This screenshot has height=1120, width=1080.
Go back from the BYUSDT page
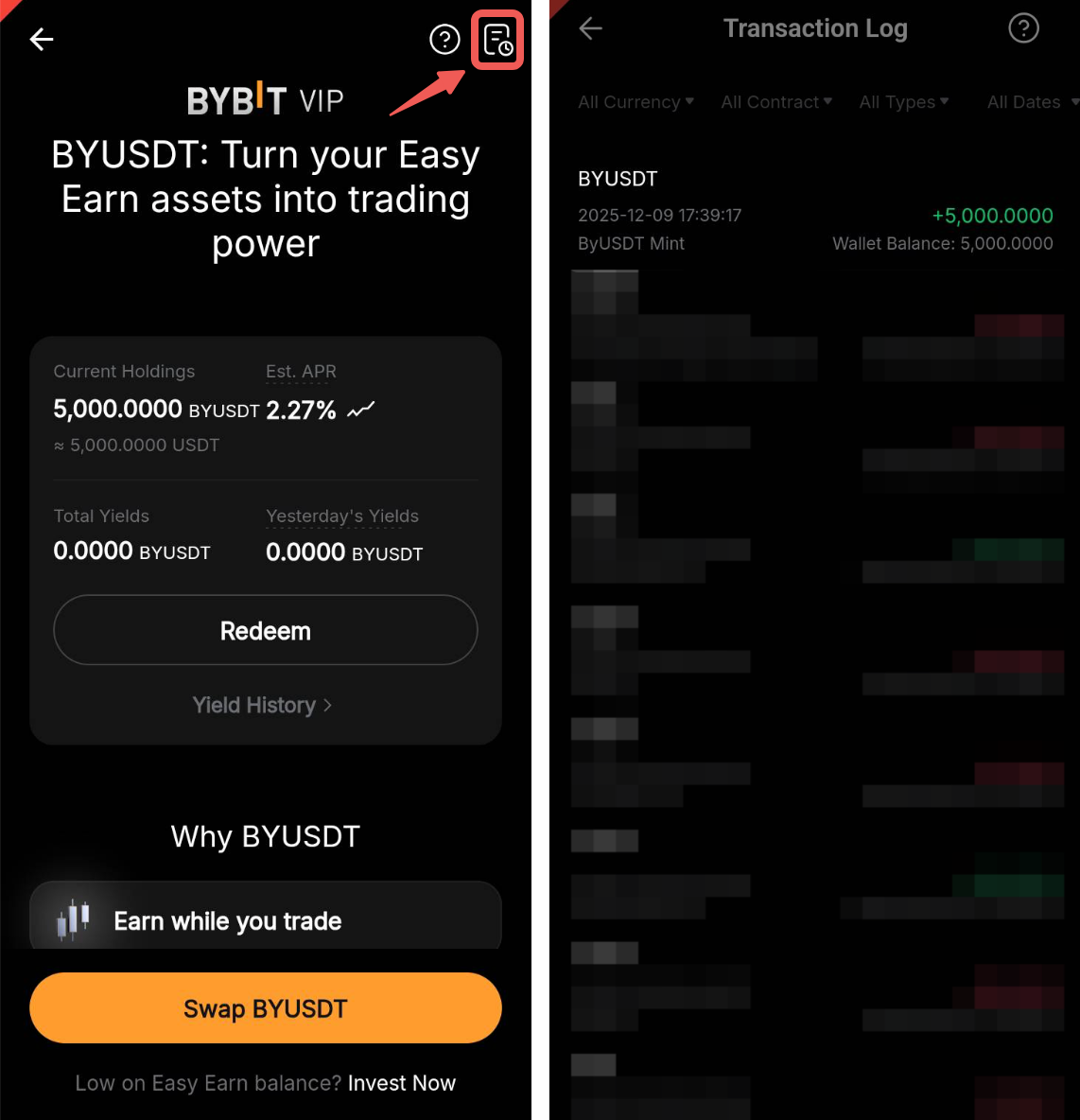[42, 39]
